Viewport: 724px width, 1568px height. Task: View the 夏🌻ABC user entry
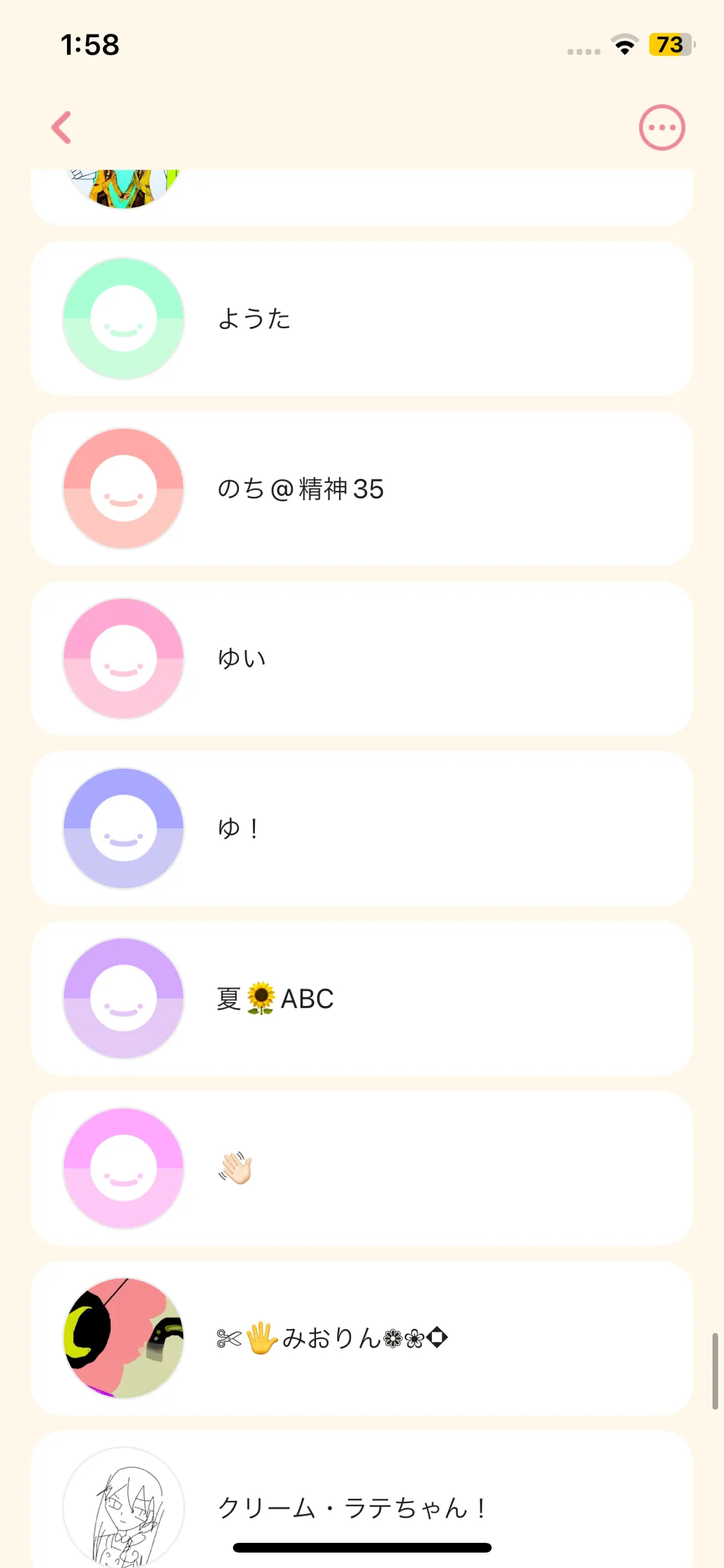[362, 998]
